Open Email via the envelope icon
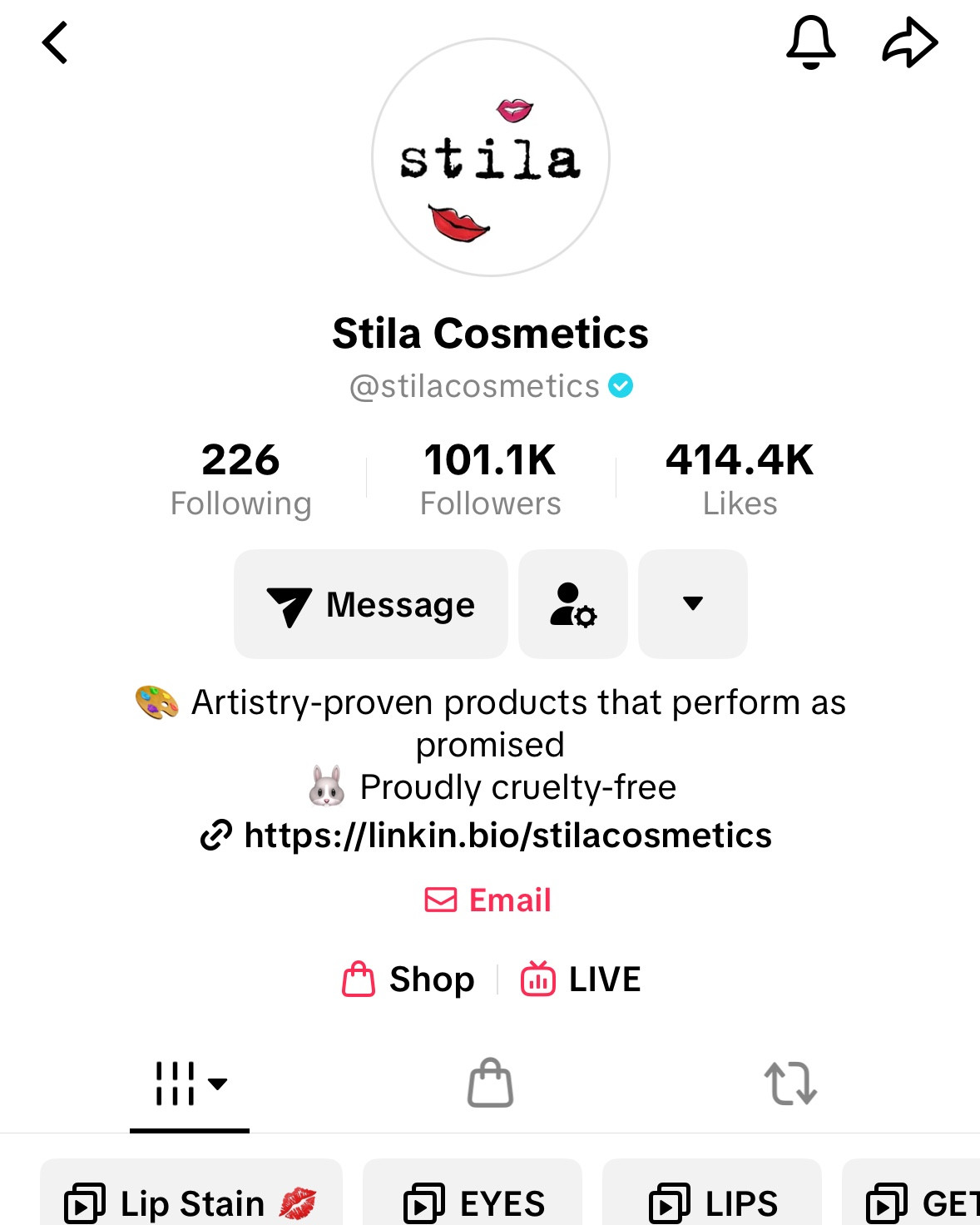 click(x=442, y=900)
